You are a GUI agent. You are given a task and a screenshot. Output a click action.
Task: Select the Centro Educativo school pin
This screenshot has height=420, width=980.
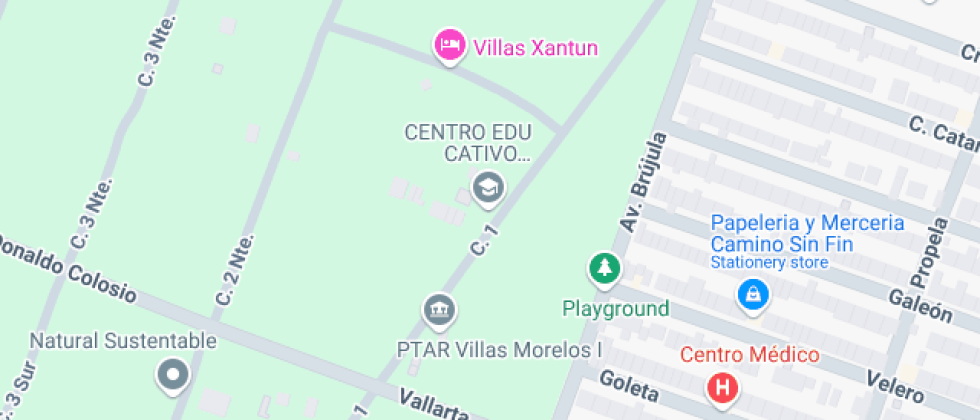(x=488, y=186)
